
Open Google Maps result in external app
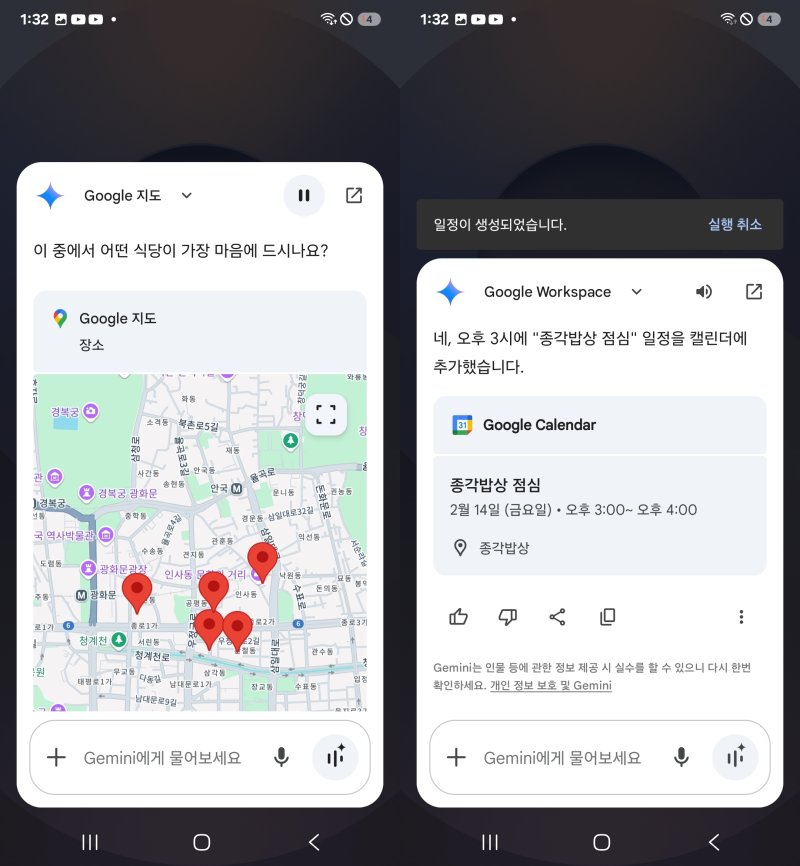pos(353,196)
